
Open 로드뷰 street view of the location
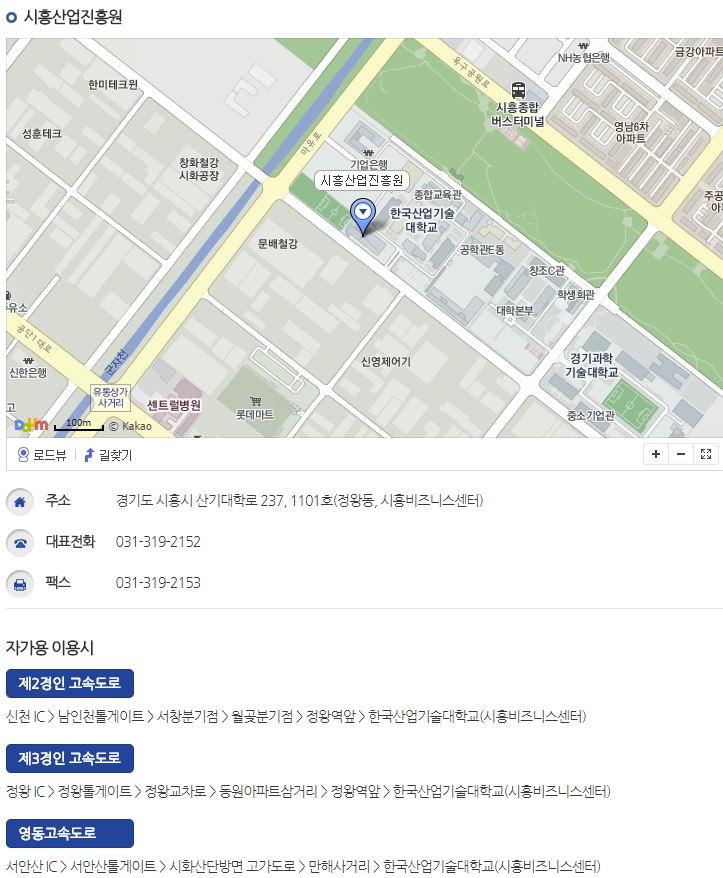pyautogui.click(x=42, y=455)
